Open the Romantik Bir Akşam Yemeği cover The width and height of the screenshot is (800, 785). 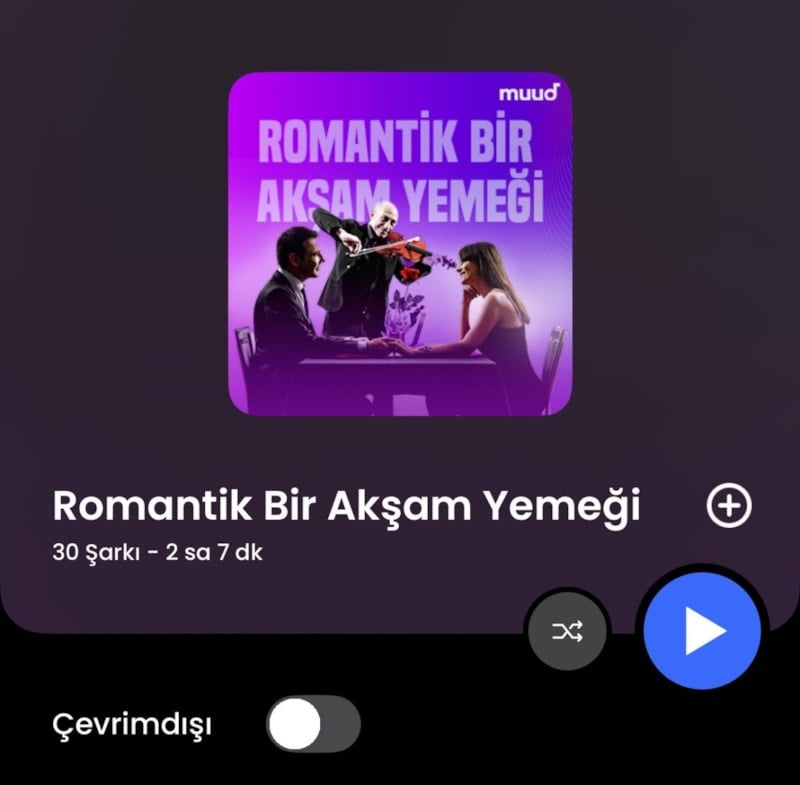[400, 243]
